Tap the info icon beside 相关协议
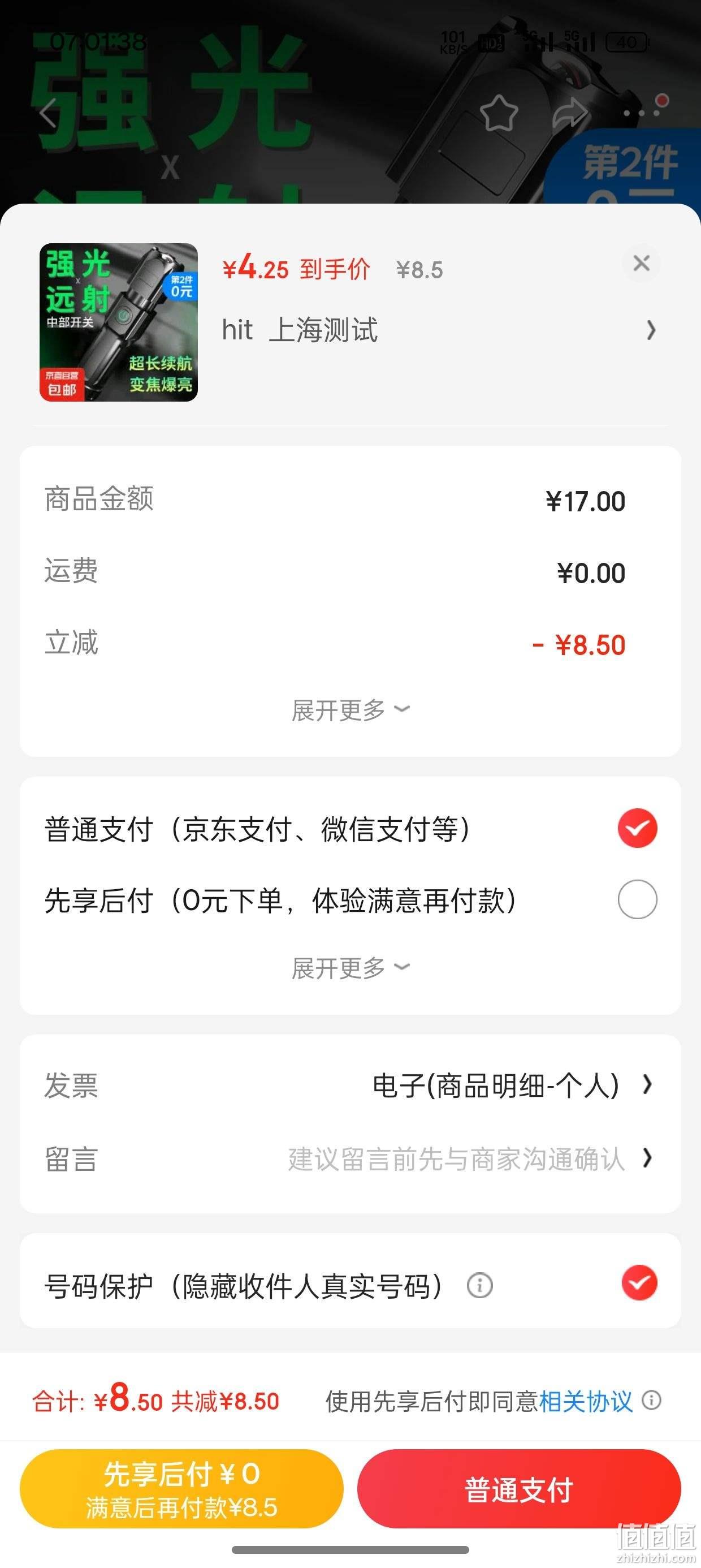701x1568 pixels. 652,1399
